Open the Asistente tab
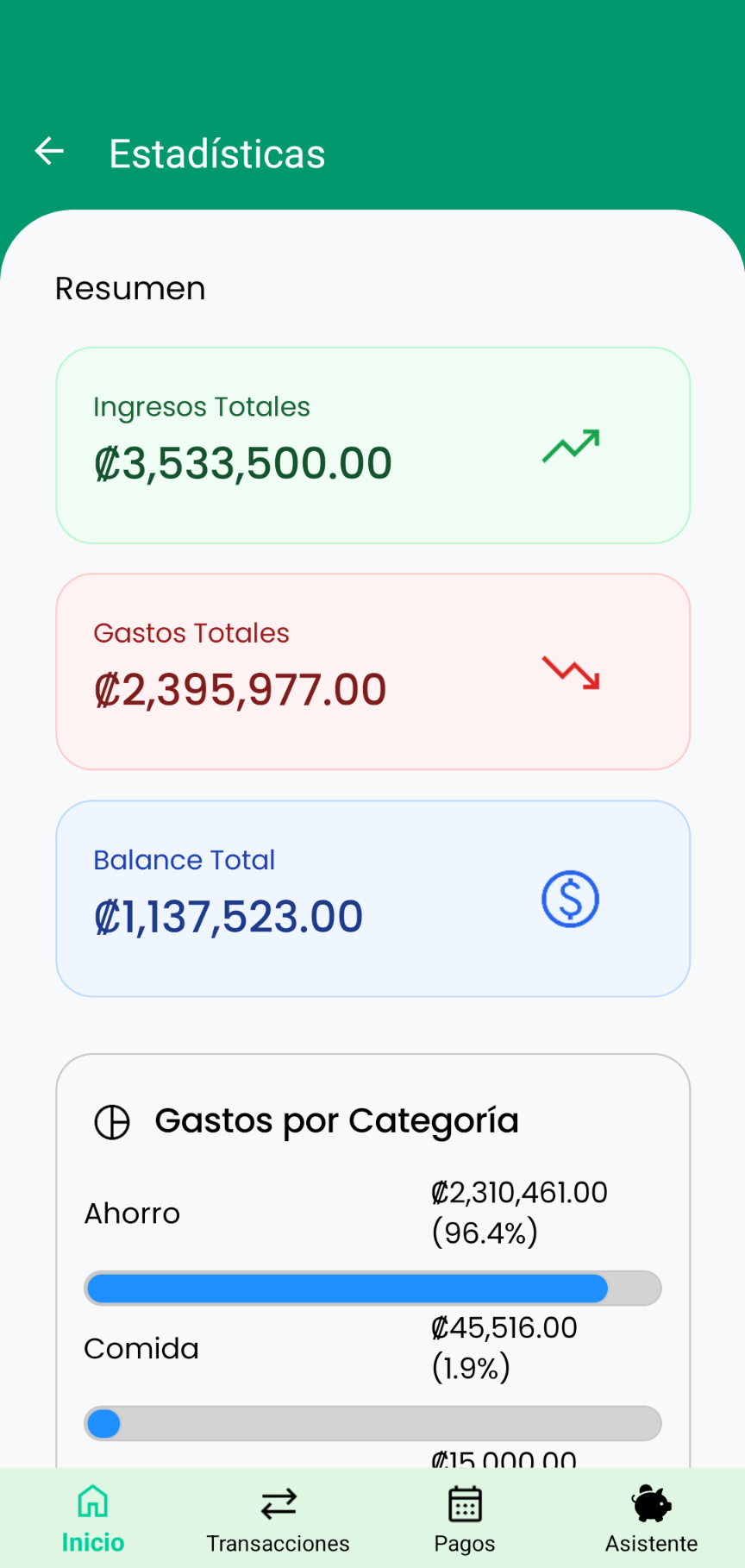The height and width of the screenshot is (1568, 745). (x=651, y=1519)
